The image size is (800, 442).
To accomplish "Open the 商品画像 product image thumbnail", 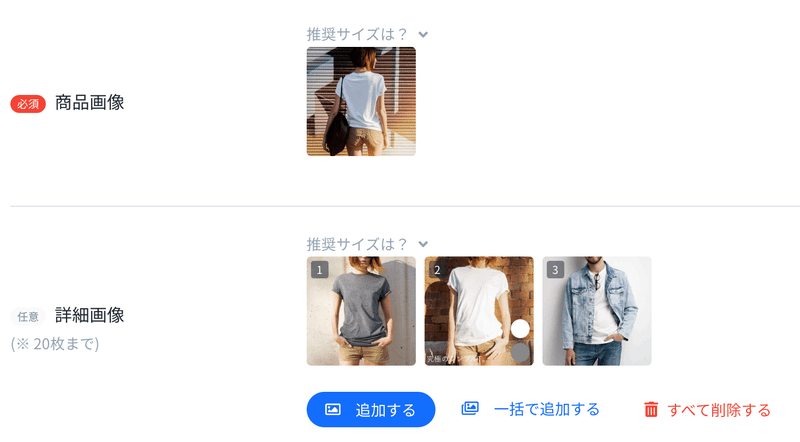I will click(x=361, y=101).
